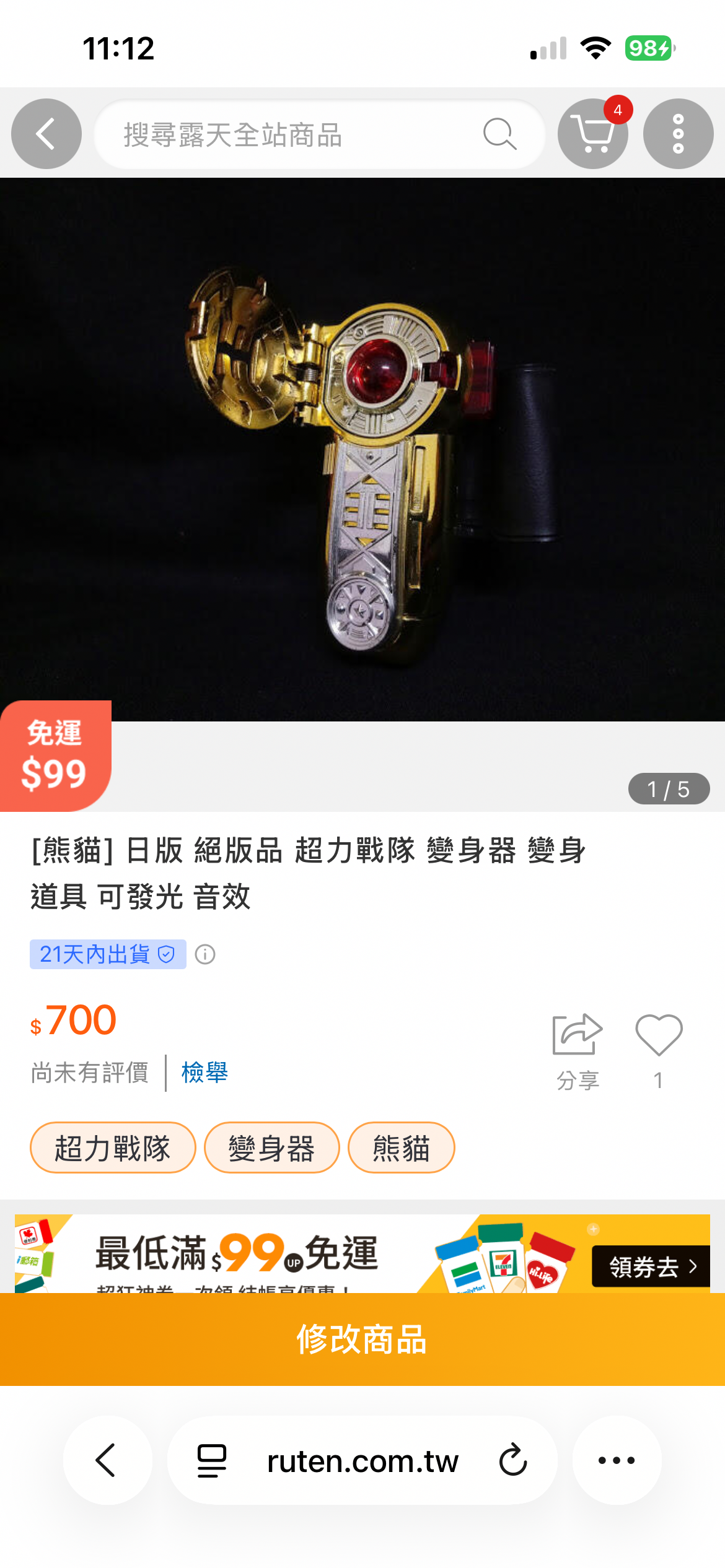Reload the page using the refresh icon
This screenshot has height=1568, width=725.
pos(511,1461)
